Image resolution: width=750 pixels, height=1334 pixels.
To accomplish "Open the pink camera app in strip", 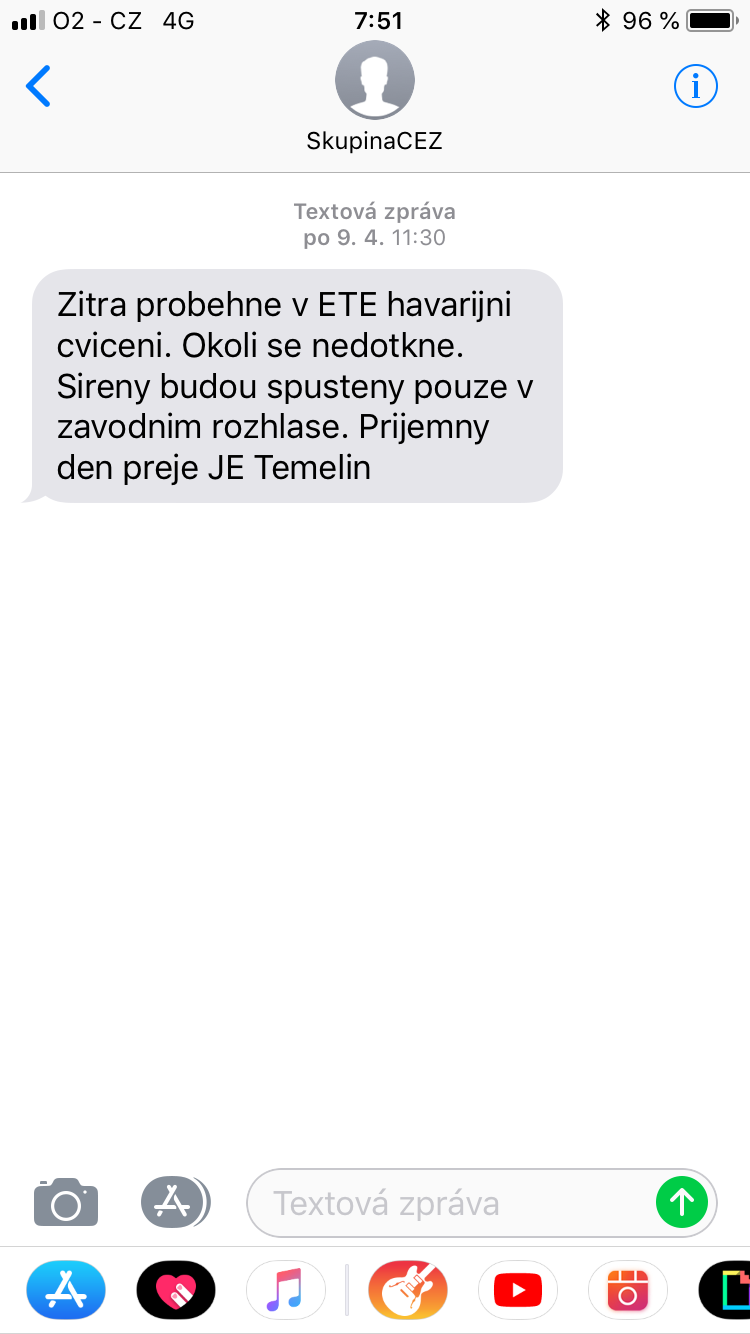I will coord(627,1291).
